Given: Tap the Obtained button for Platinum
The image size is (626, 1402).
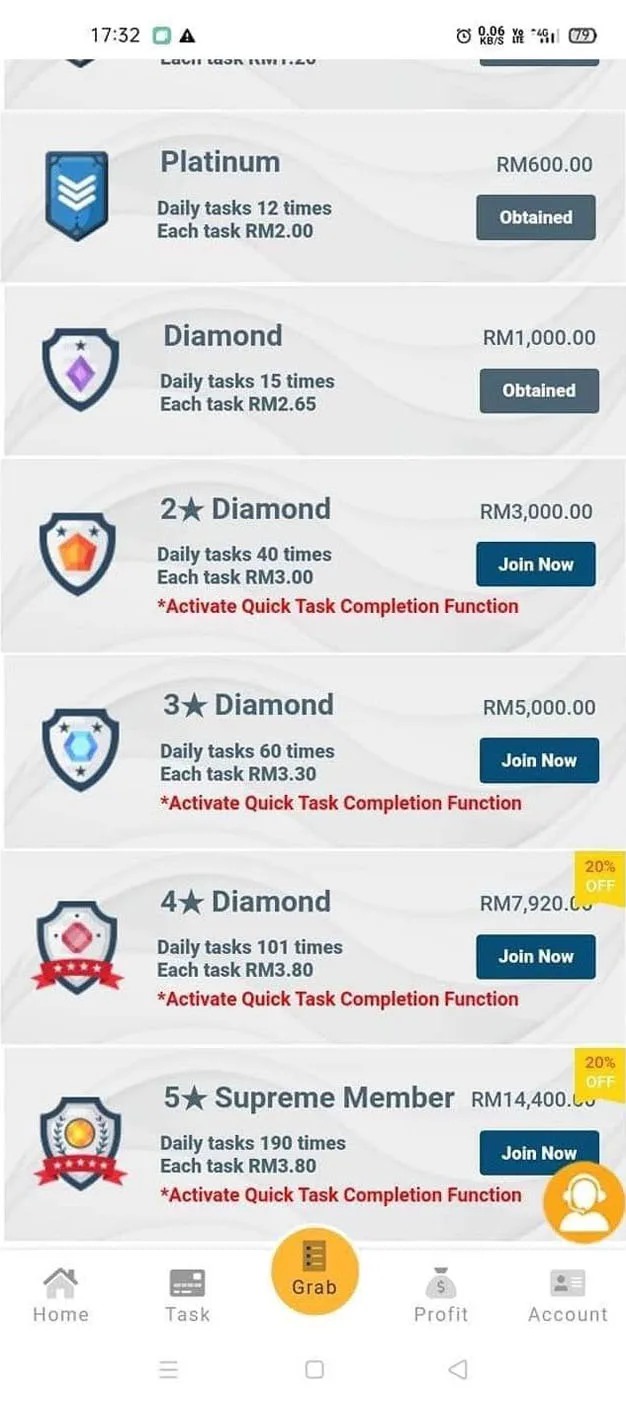Looking at the screenshot, I should pos(535,217).
